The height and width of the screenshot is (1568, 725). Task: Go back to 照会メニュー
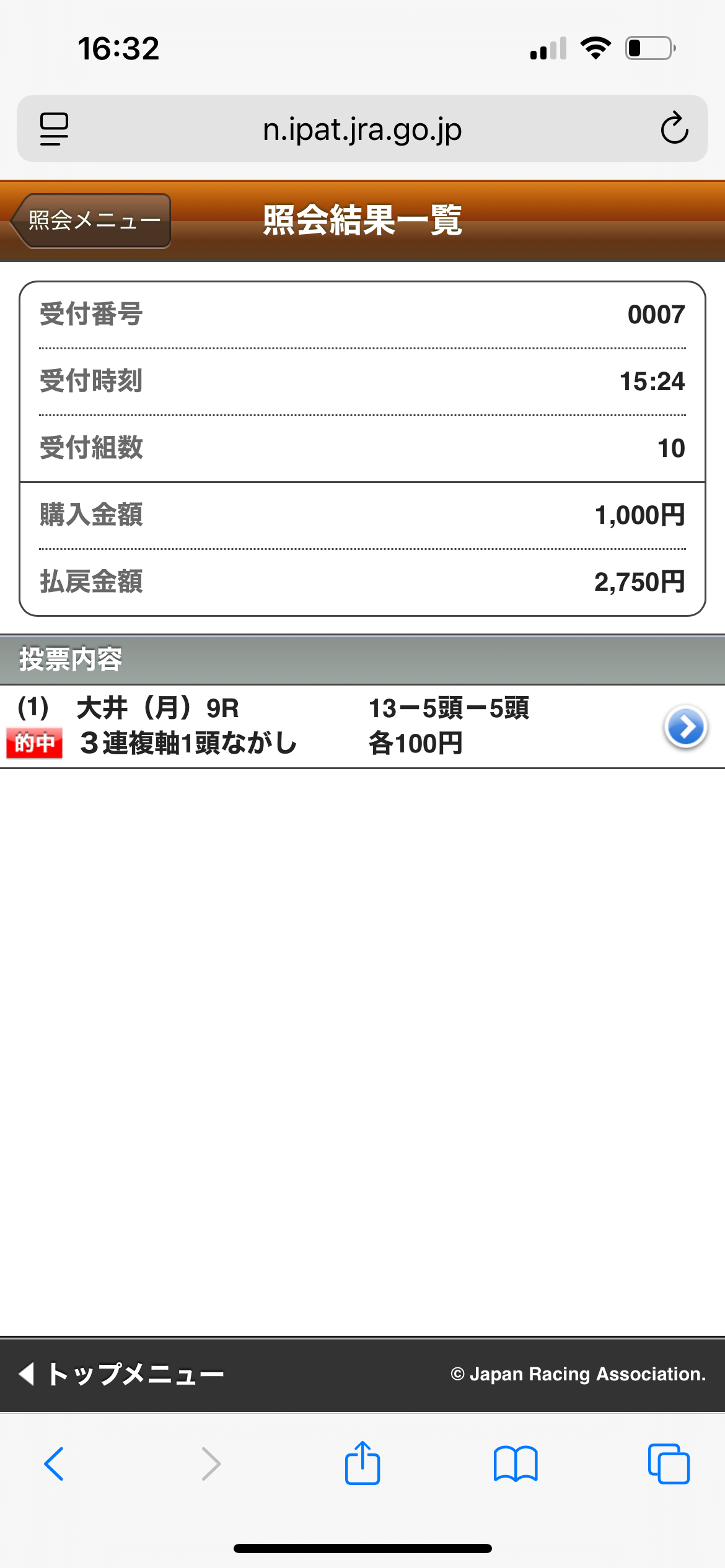[x=92, y=220]
